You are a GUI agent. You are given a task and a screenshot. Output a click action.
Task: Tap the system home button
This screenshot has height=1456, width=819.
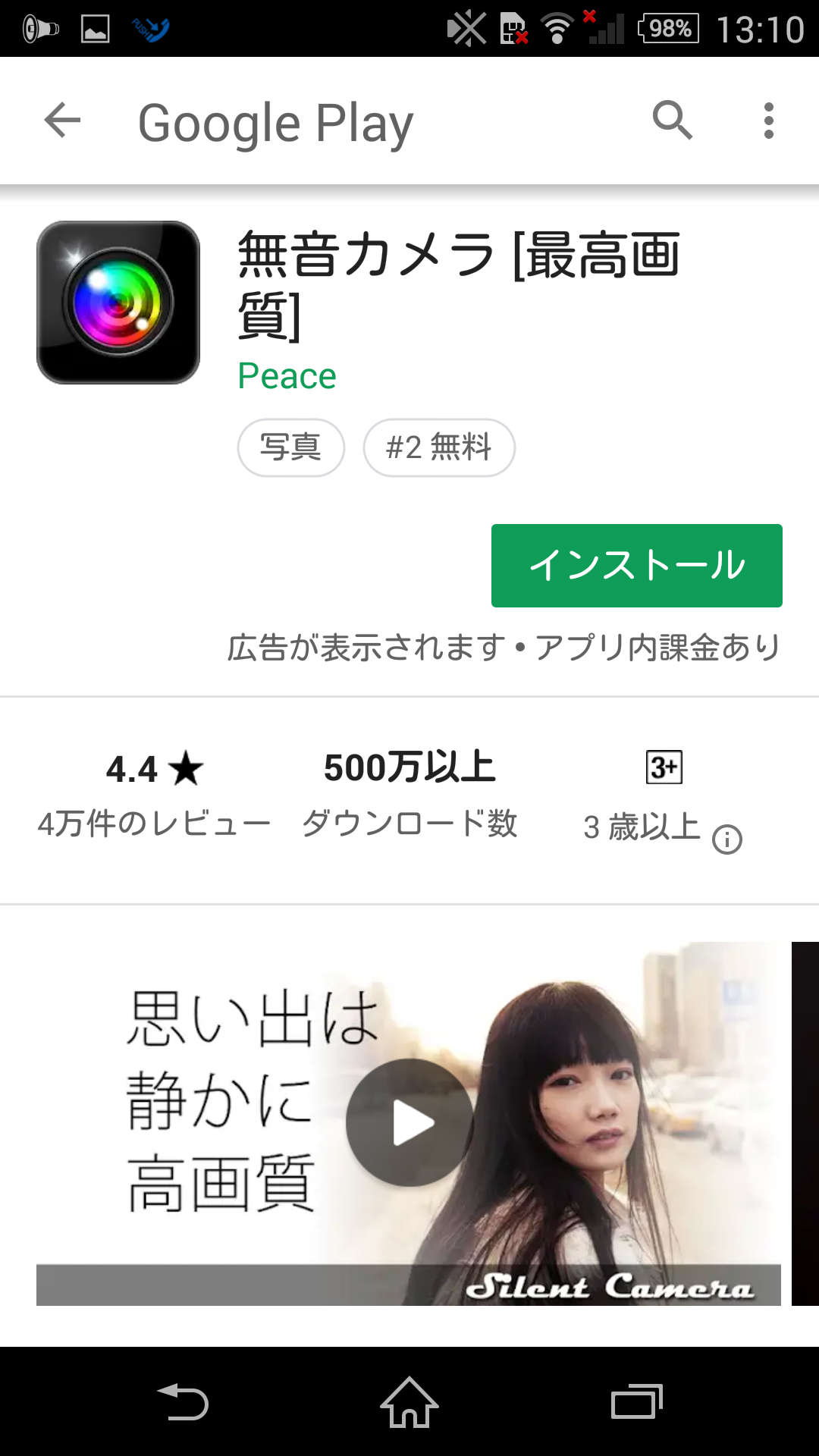click(409, 1402)
